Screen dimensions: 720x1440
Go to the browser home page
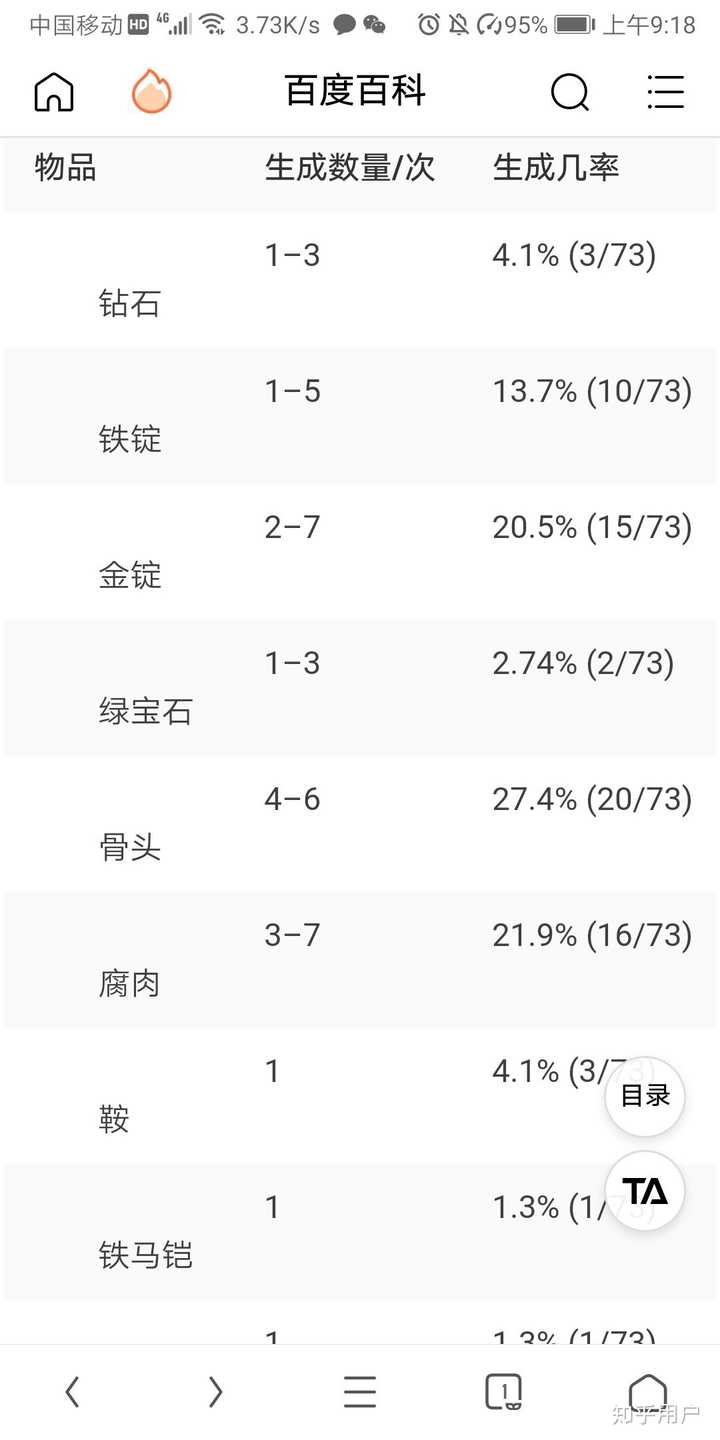(54, 92)
